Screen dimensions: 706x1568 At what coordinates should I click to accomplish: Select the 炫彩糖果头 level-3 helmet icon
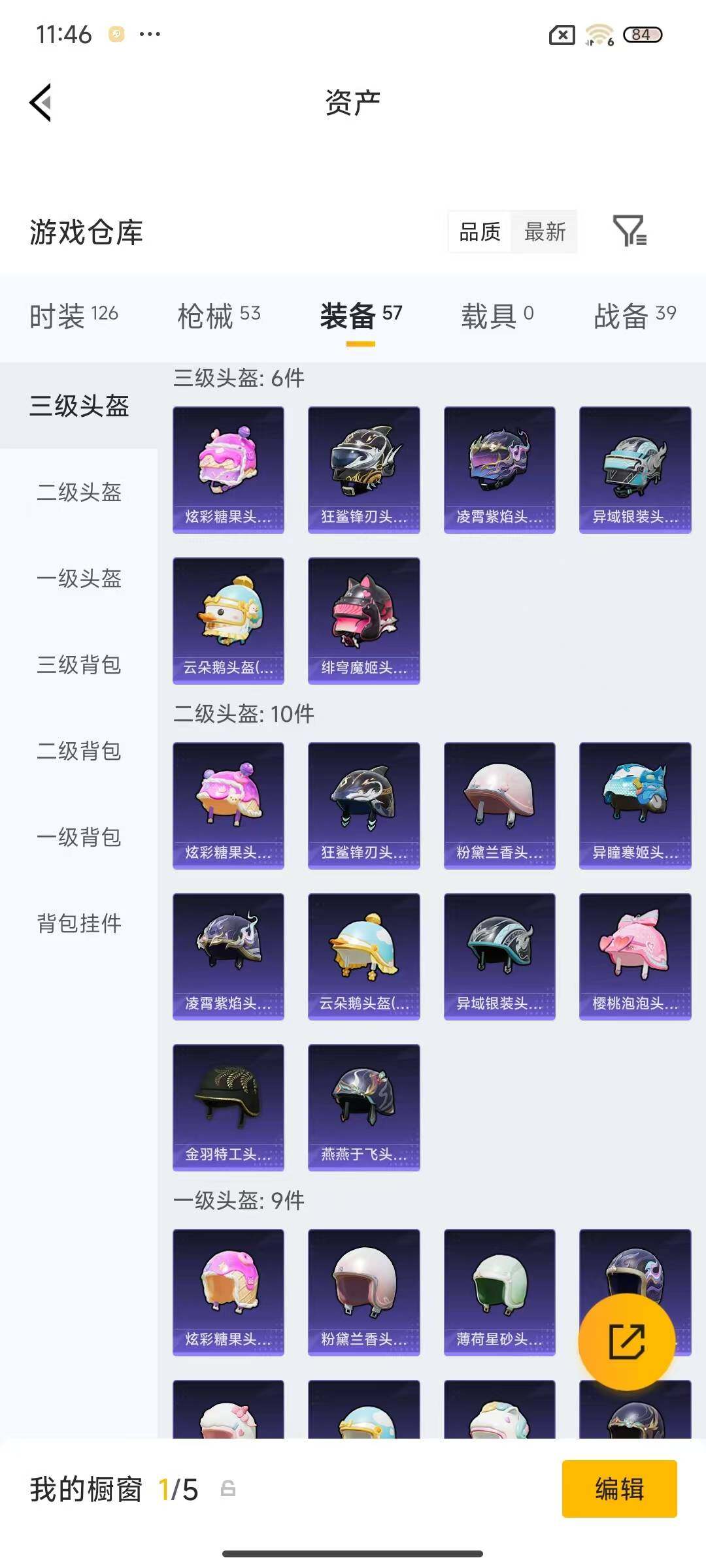(x=228, y=469)
